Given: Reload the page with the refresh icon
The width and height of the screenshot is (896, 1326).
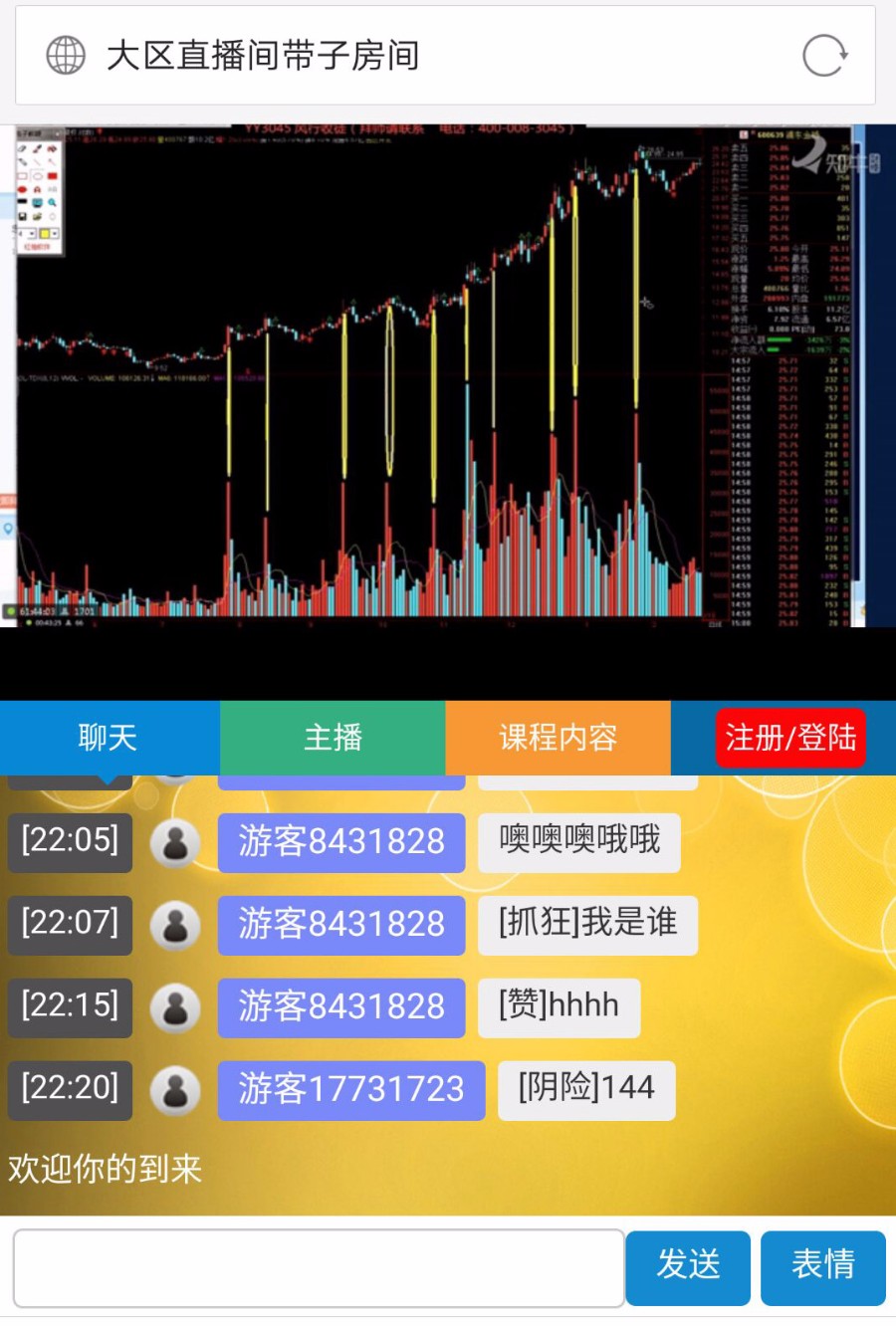Looking at the screenshot, I should (x=824, y=56).
